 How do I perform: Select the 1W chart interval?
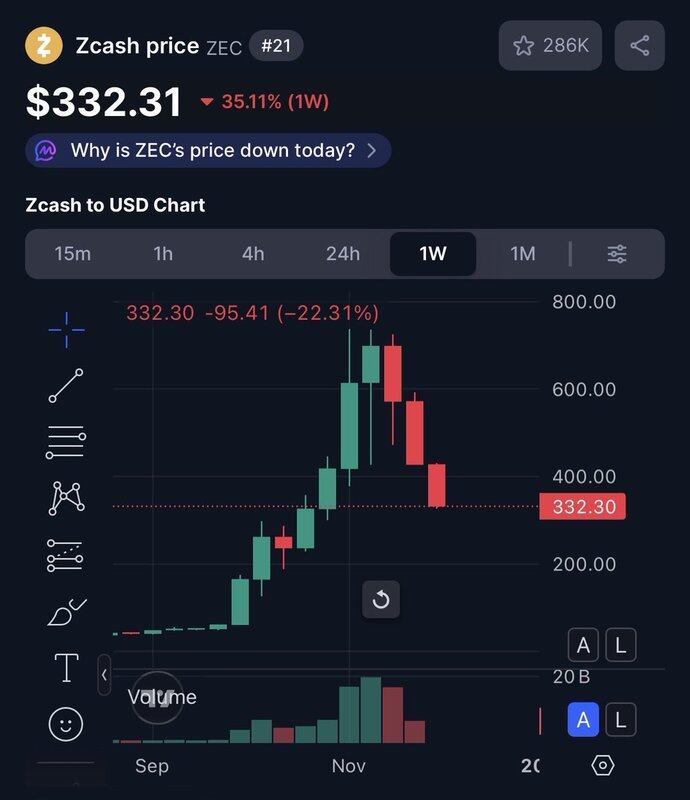tap(433, 254)
